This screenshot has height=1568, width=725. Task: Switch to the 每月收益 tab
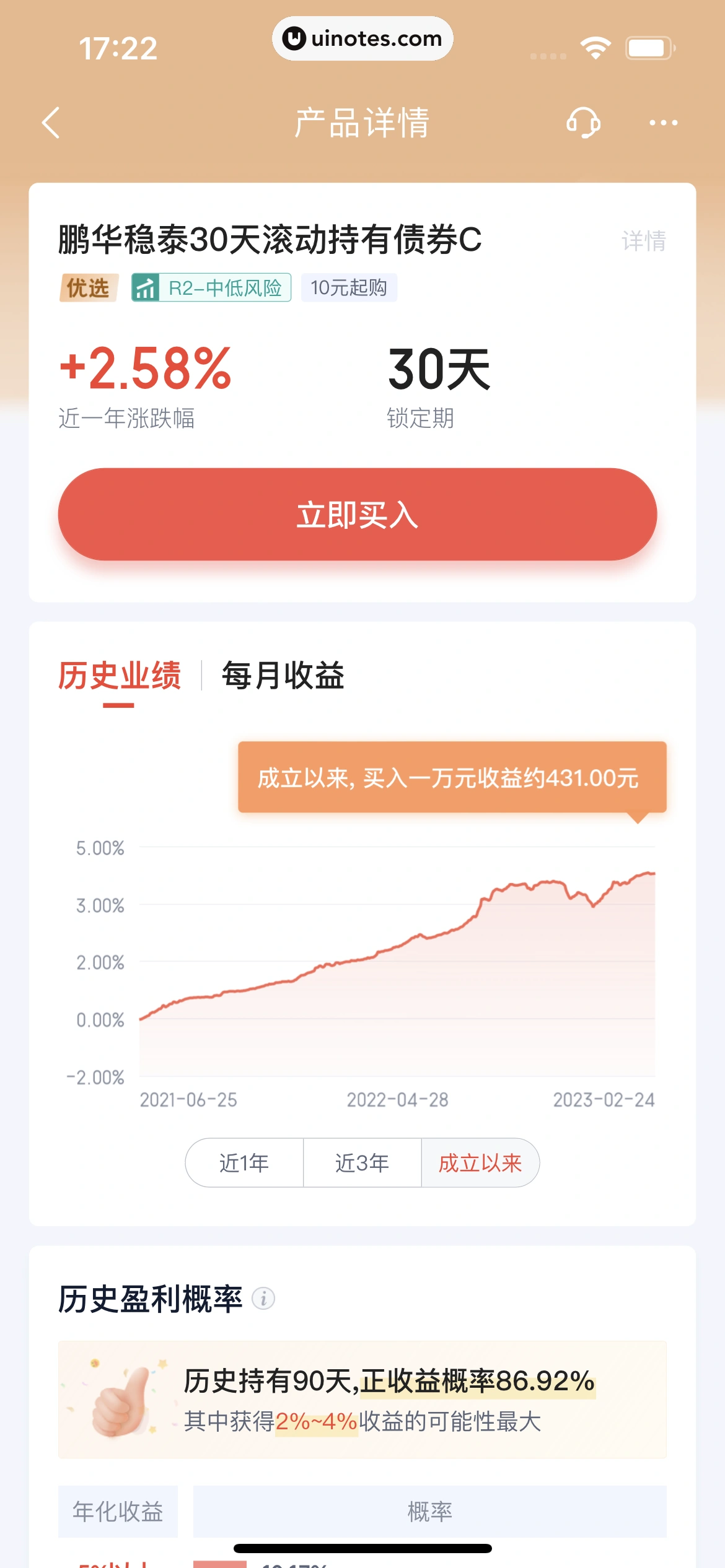point(283,677)
